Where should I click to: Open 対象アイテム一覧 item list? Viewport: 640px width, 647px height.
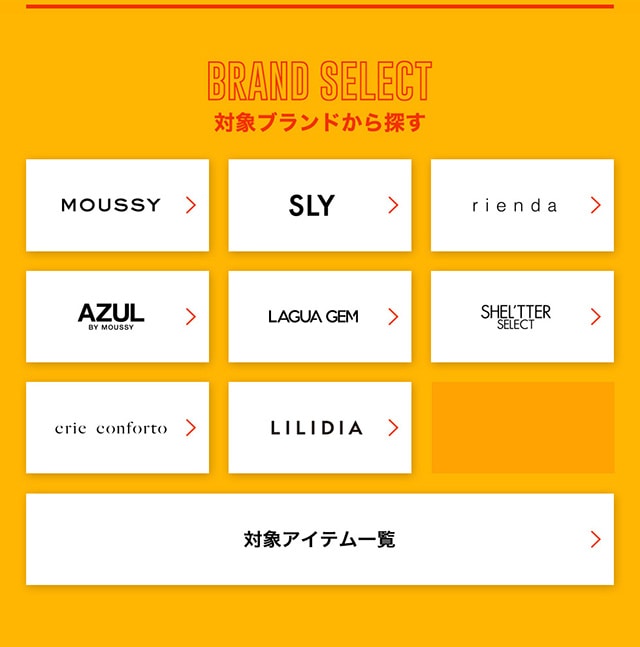319,539
